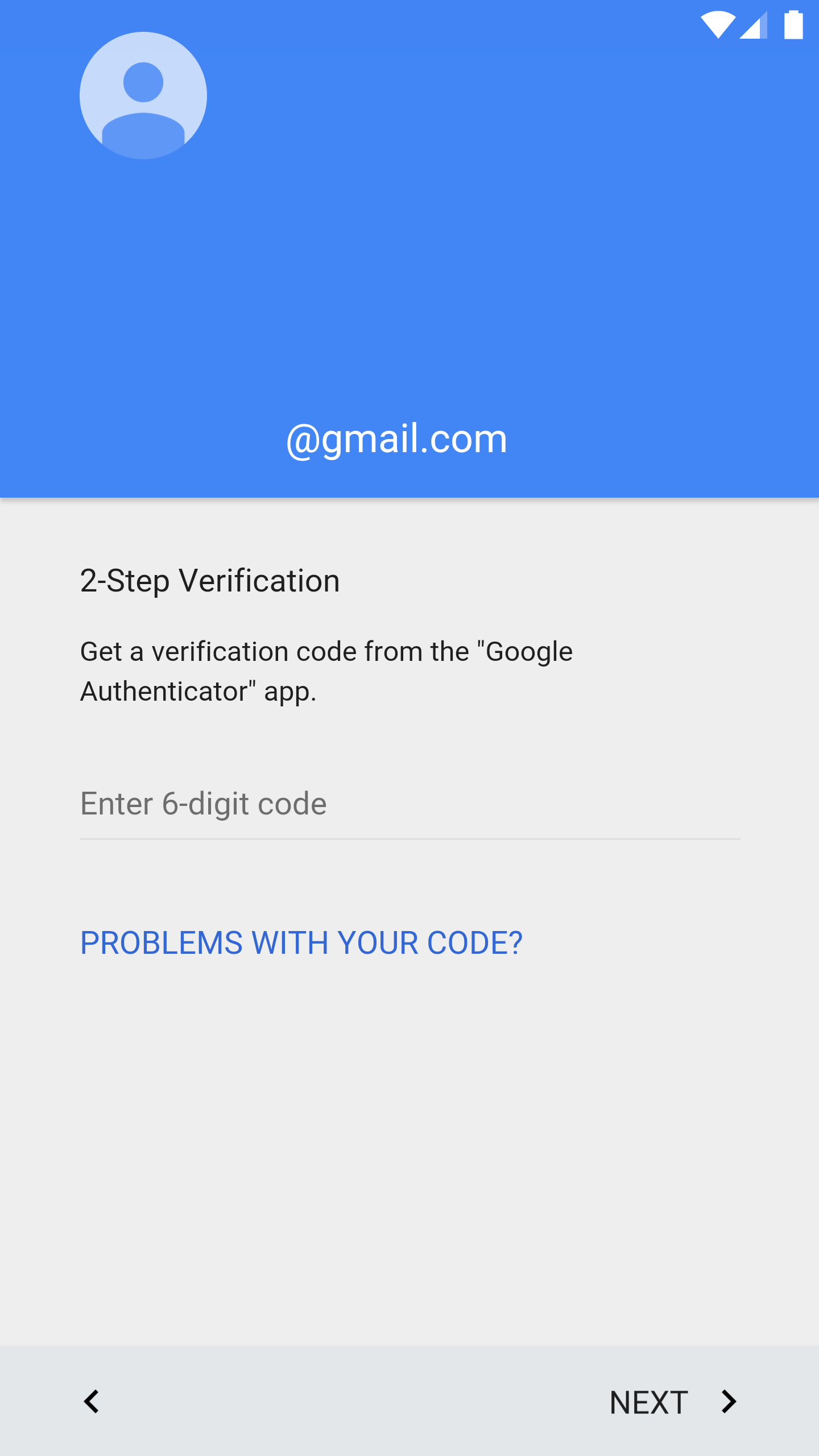Open the Problems with your code link
The image size is (819, 1456).
coord(301,943)
